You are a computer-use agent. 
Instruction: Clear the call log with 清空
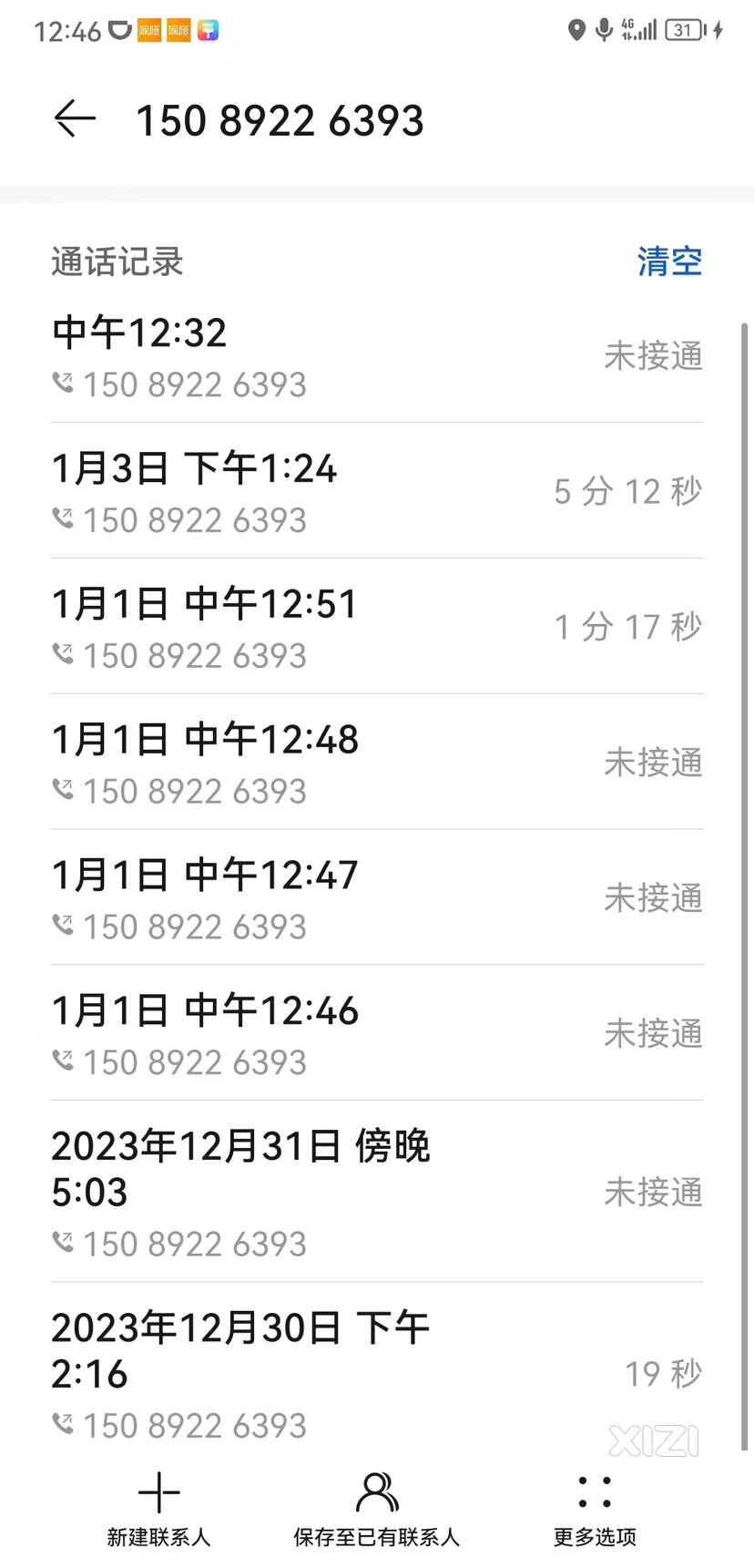pyautogui.click(x=669, y=261)
